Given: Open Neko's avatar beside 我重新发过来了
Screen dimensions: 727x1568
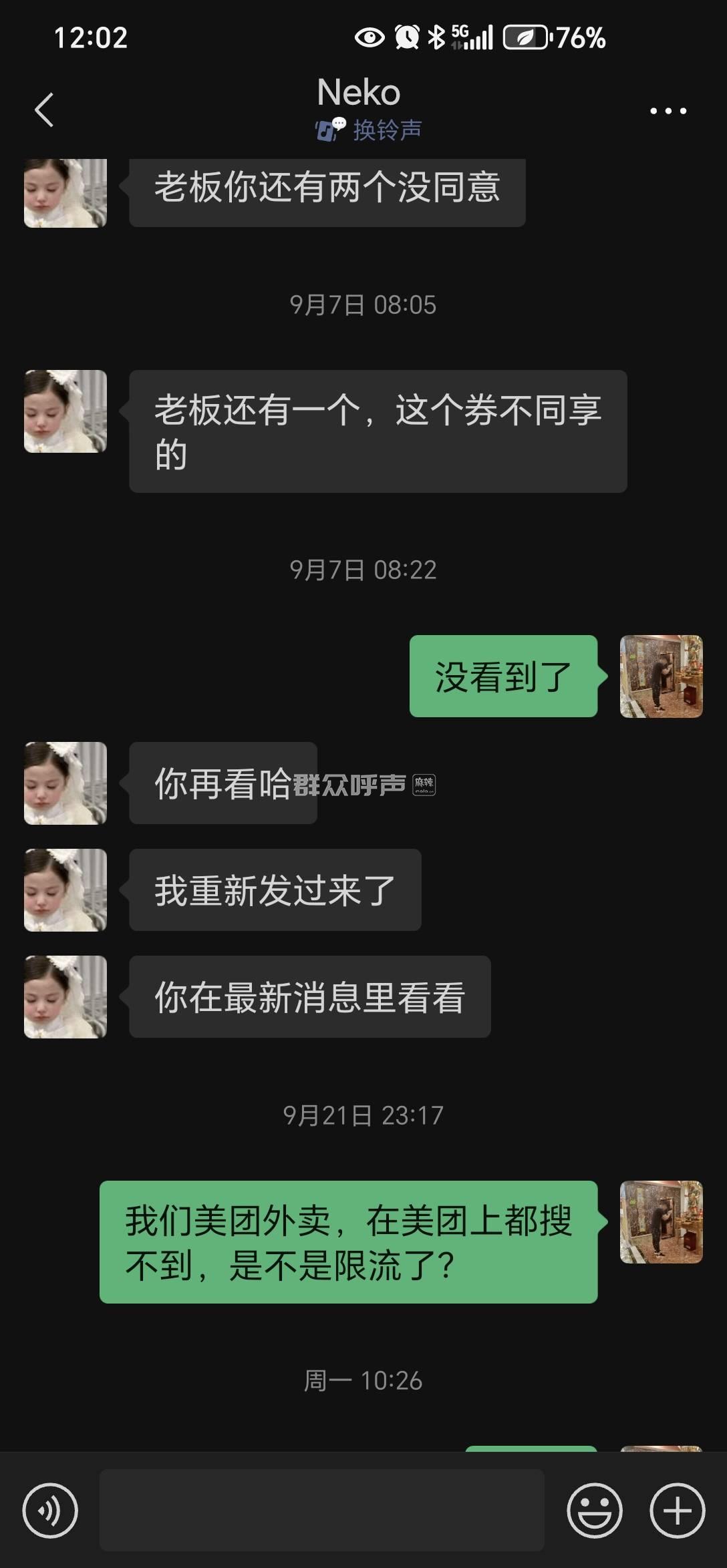Looking at the screenshot, I should tap(65, 890).
